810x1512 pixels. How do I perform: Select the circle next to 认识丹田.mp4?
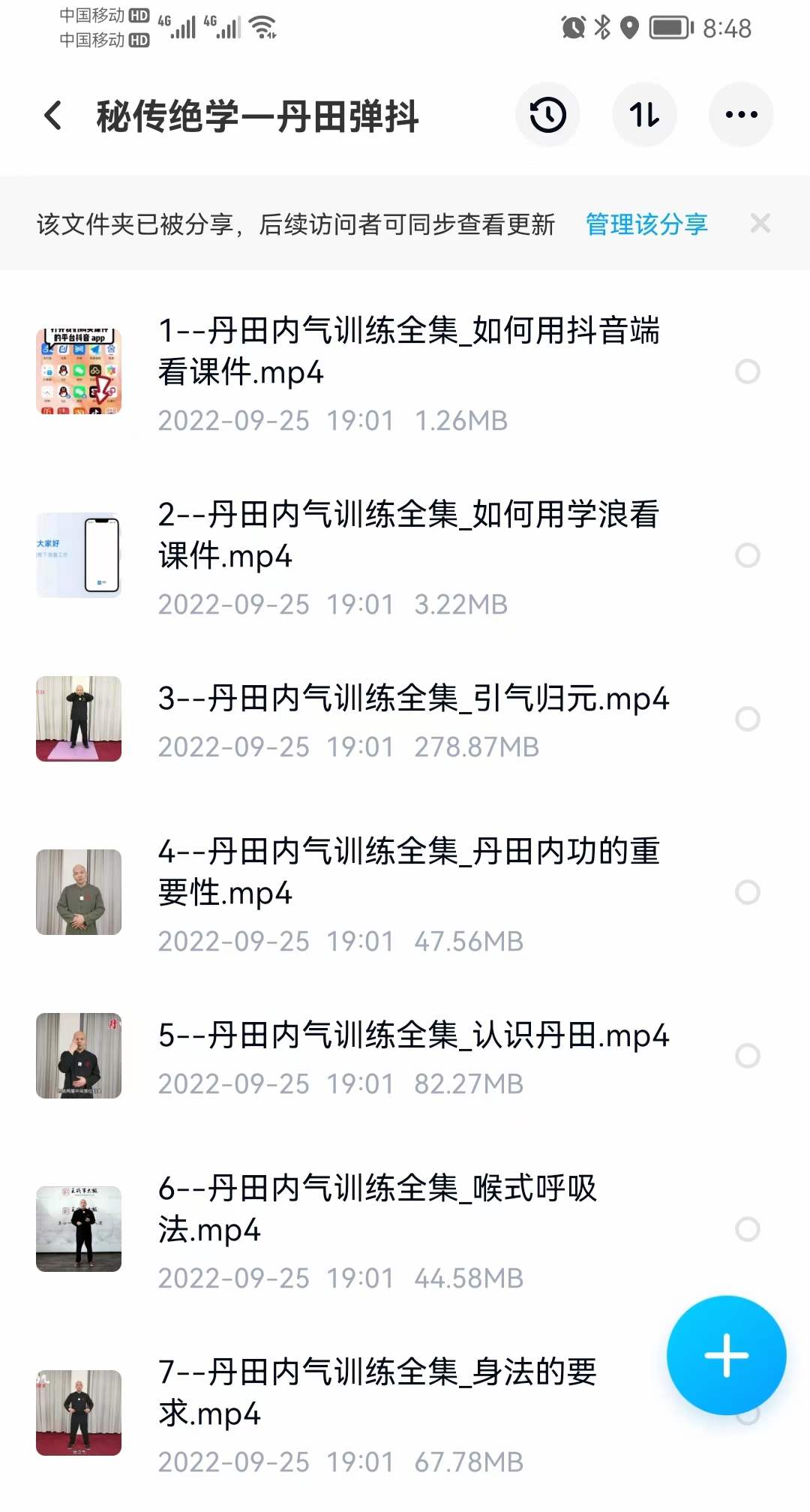coord(747,1056)
